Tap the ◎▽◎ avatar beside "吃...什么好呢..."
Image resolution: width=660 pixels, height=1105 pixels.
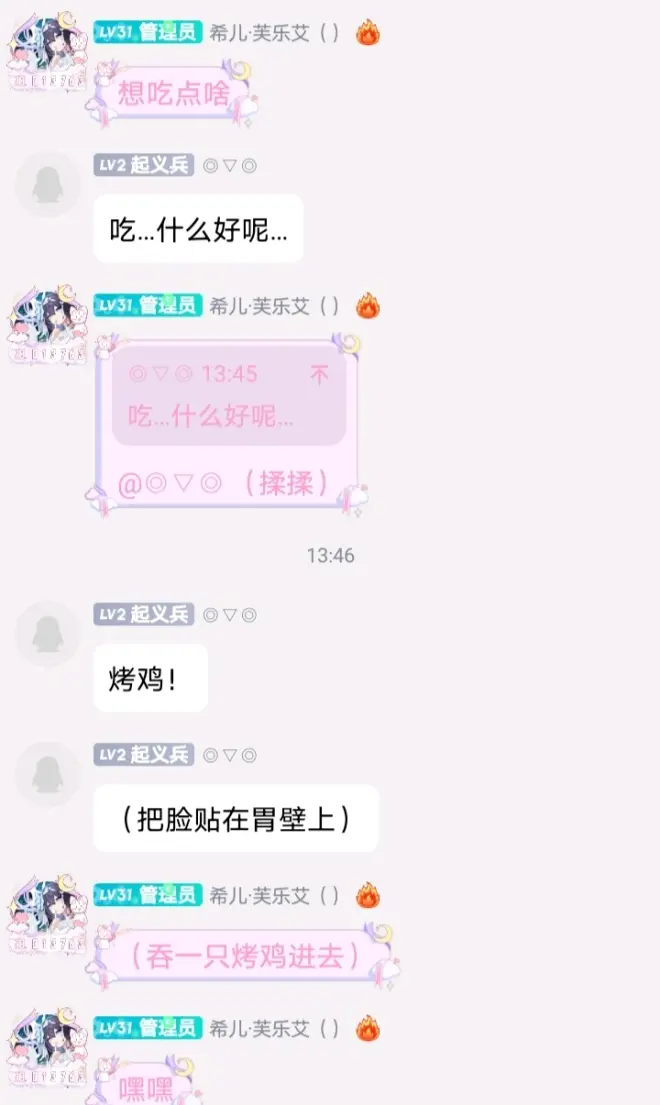click(48, 184)
